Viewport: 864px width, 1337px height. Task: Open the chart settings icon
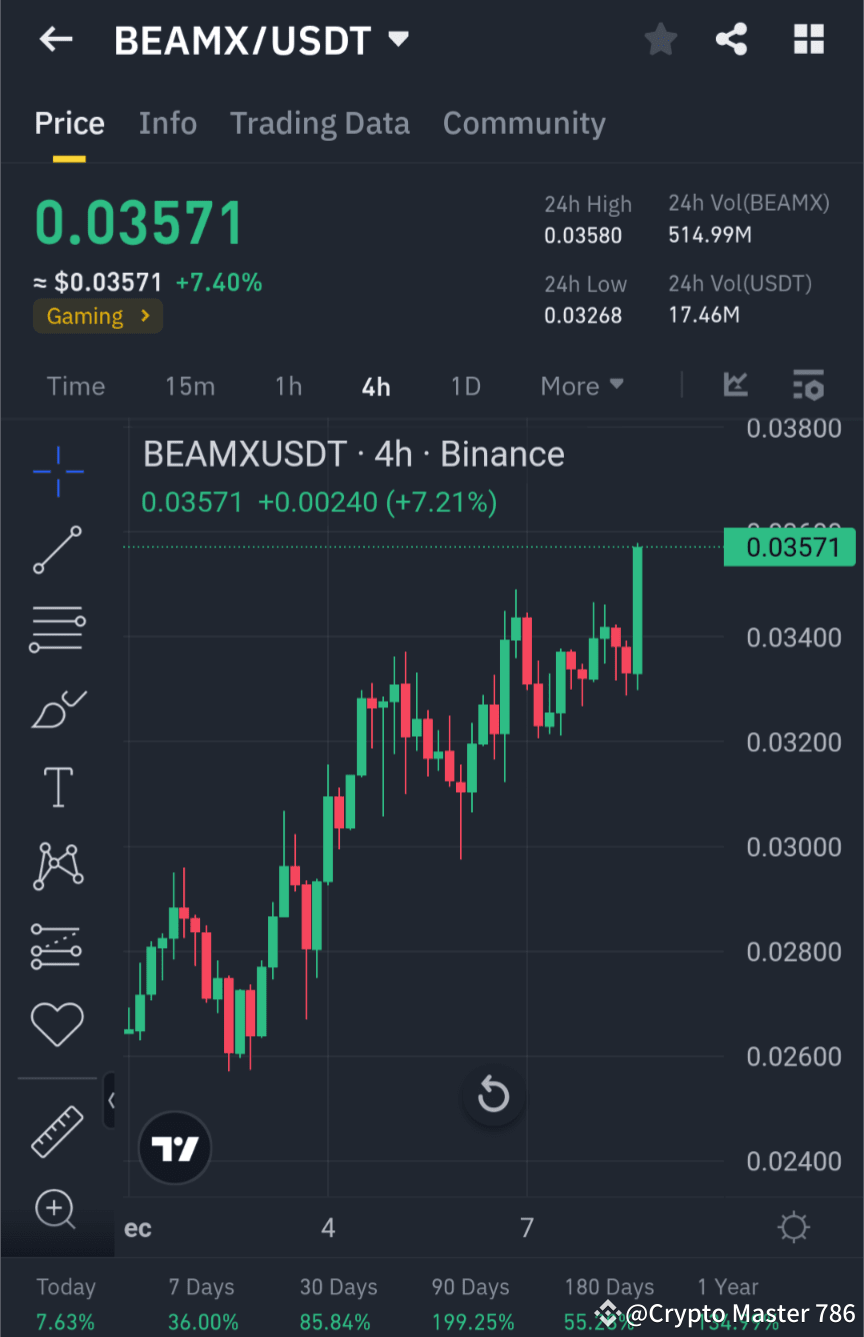coord(808,385)
